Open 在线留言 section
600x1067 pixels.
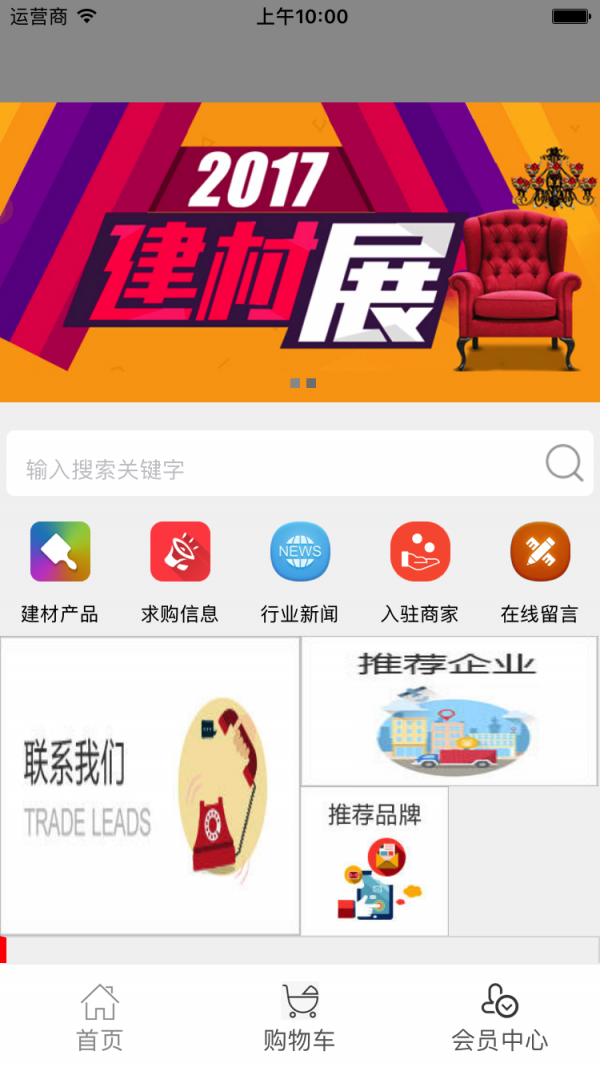(x=540, y=570)
